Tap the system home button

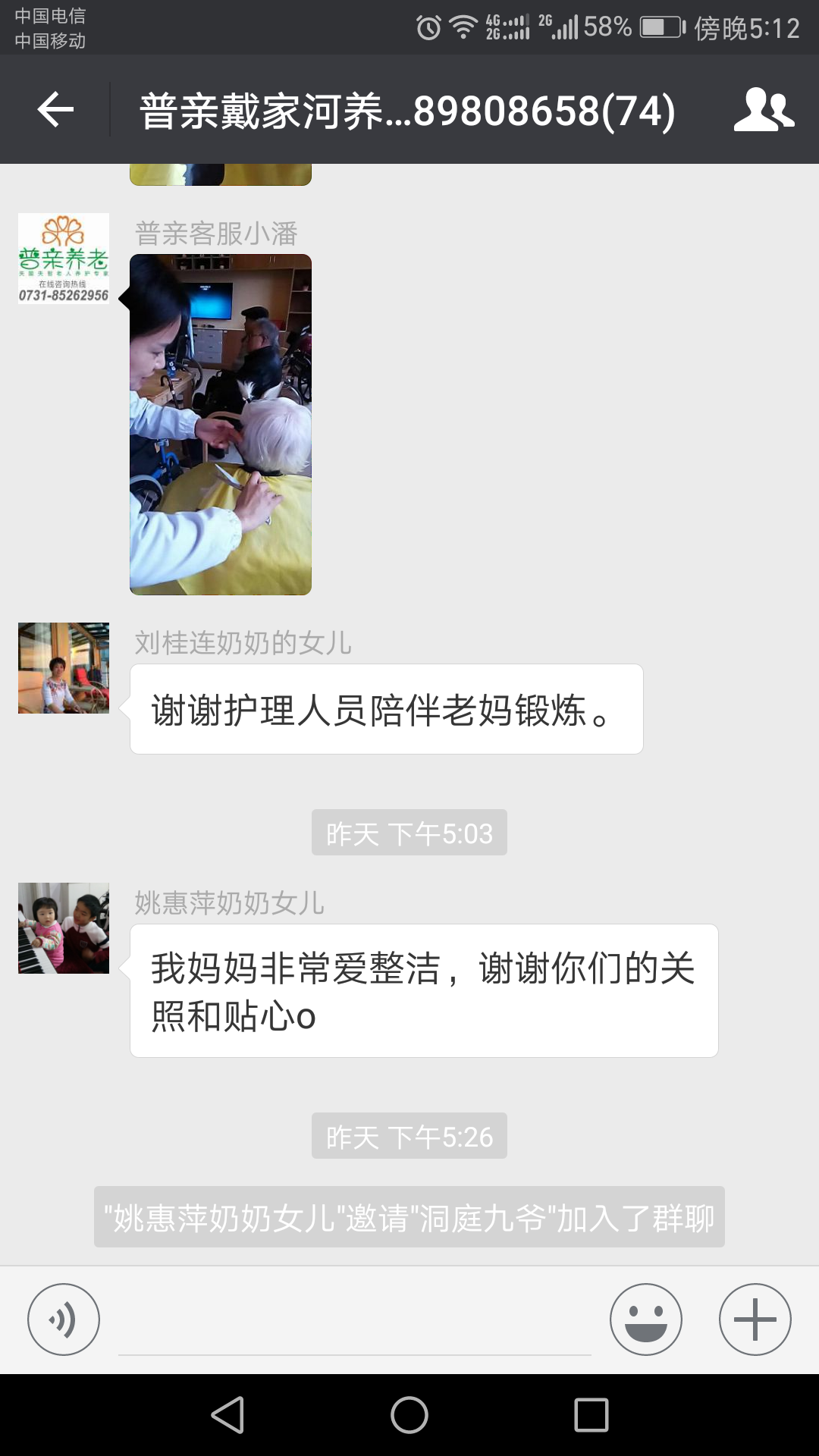(409, 1415)
